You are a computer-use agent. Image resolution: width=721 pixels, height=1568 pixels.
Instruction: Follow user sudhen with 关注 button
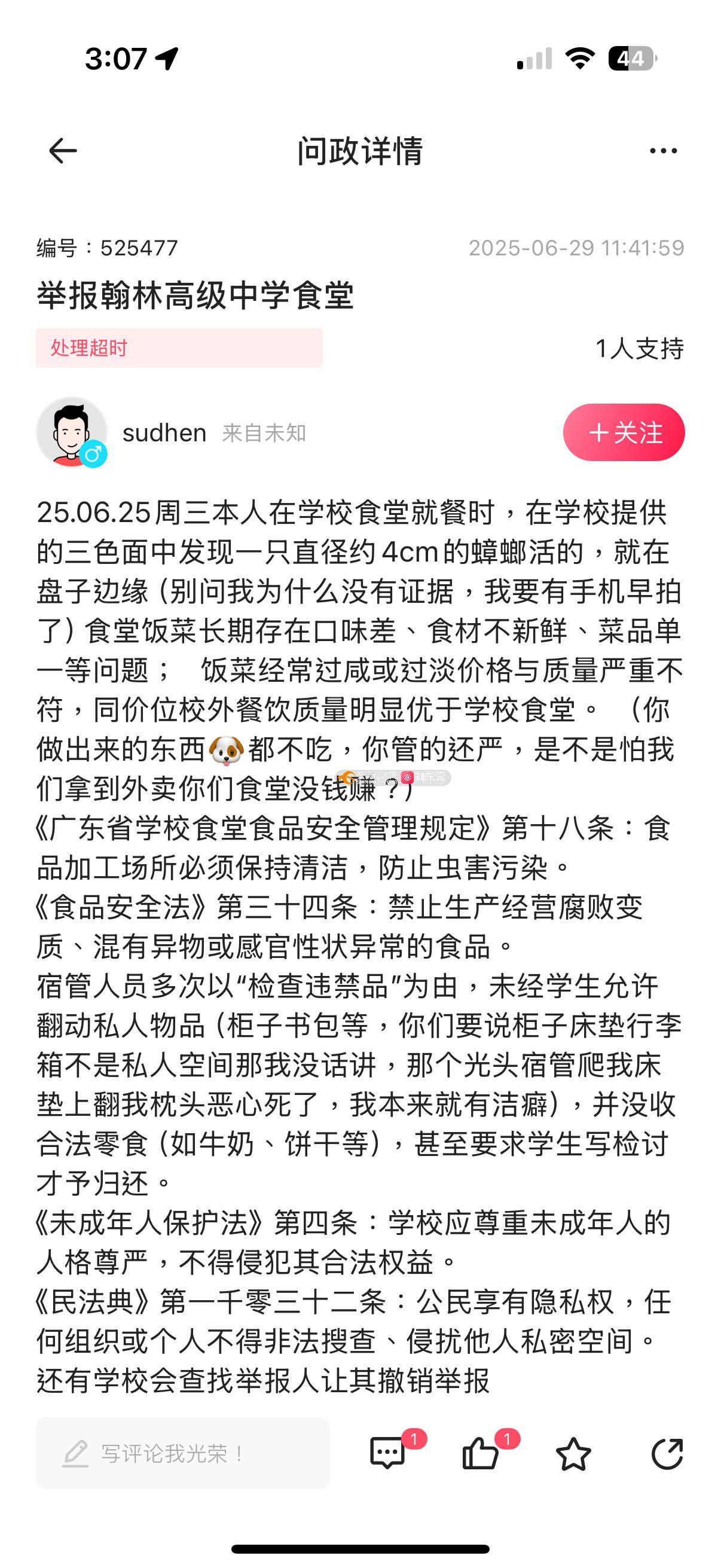coord(624,432)
